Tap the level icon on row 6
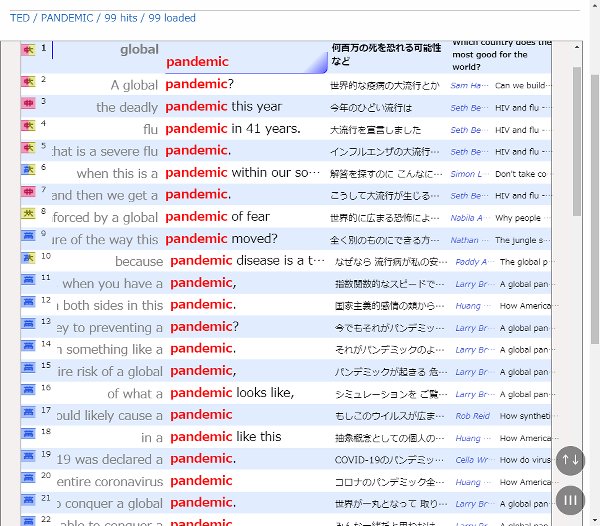Viewport: 600px width, 526px height. [x=28, y=169]
